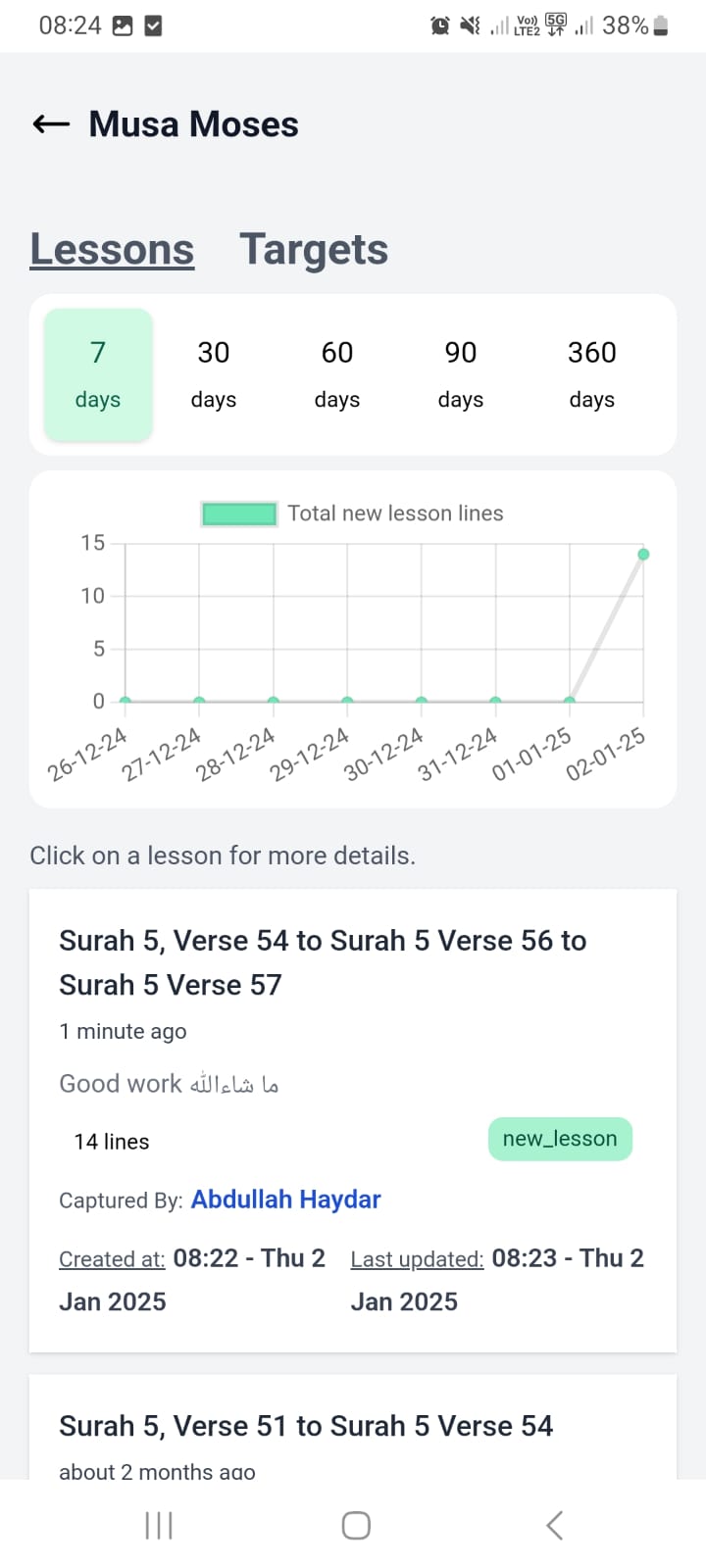Open the Surah 5 Verse 51 to 54 lesson

coord(353,1427)
